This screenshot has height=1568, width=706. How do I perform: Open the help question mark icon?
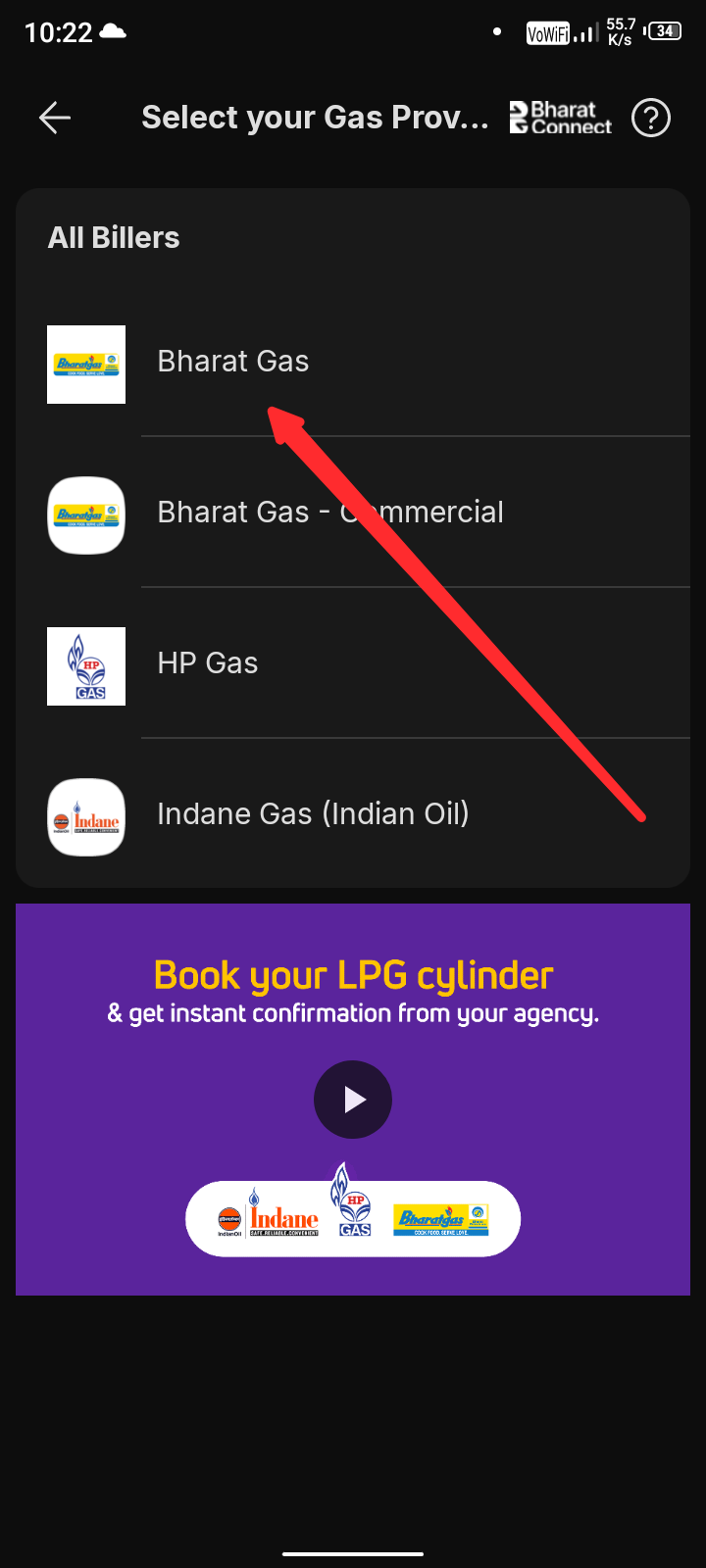pyautogui.click(x=651, y=119)
